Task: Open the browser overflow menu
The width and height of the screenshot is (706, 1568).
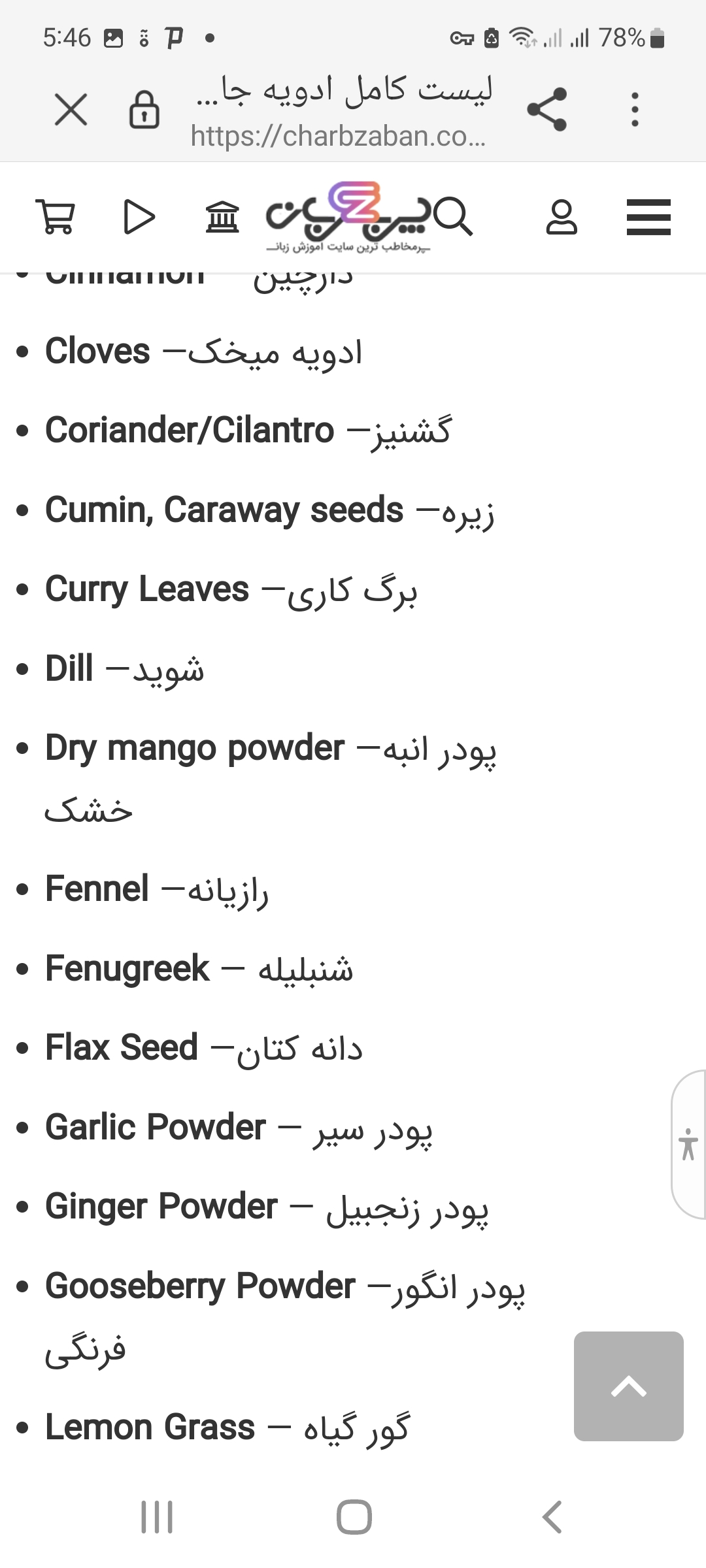Action: point(634,109)
